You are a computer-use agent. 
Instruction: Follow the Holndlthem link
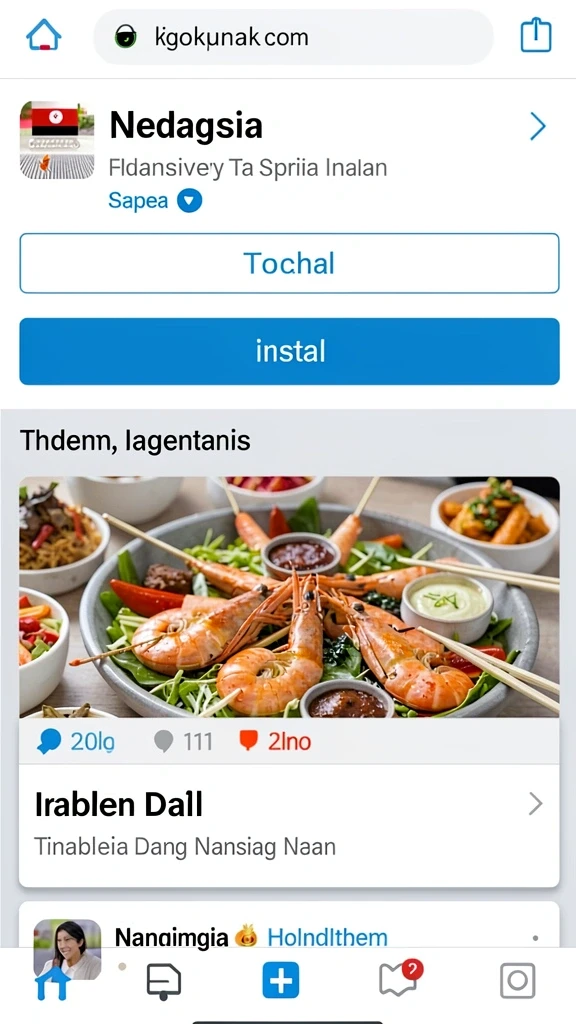[x=327, y=938]
